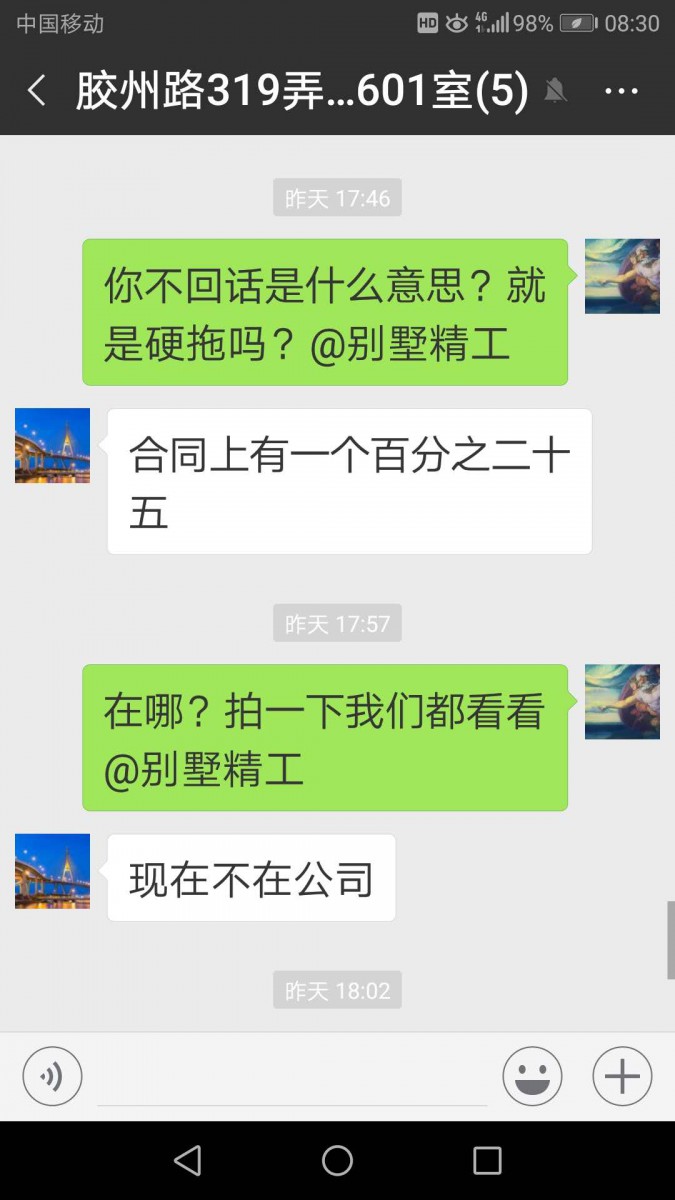Viewport: 675px width, 1200px height.
Task: Open the emoji sticker panel
Action: (x=532, y=1076)
